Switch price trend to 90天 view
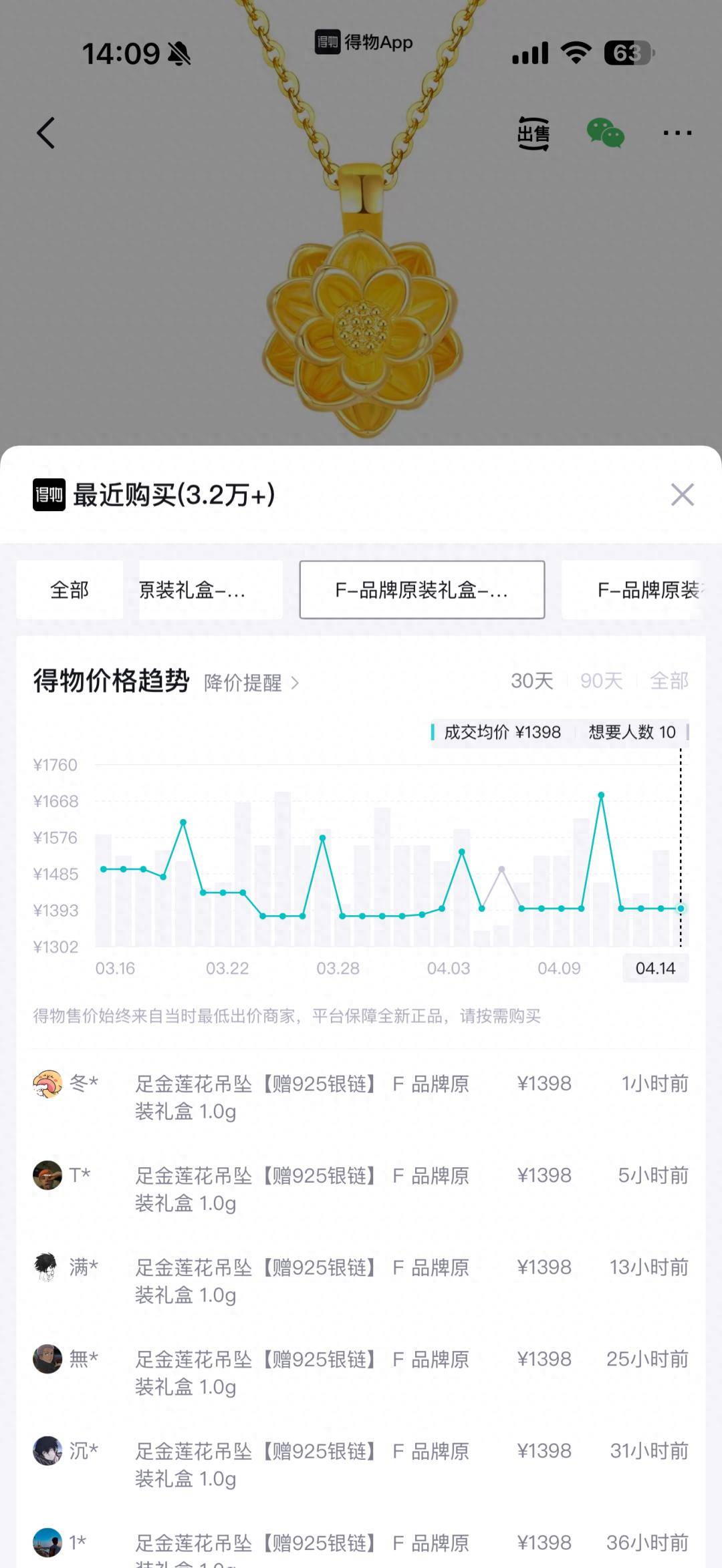722x1568 pixels. (600, 681)
